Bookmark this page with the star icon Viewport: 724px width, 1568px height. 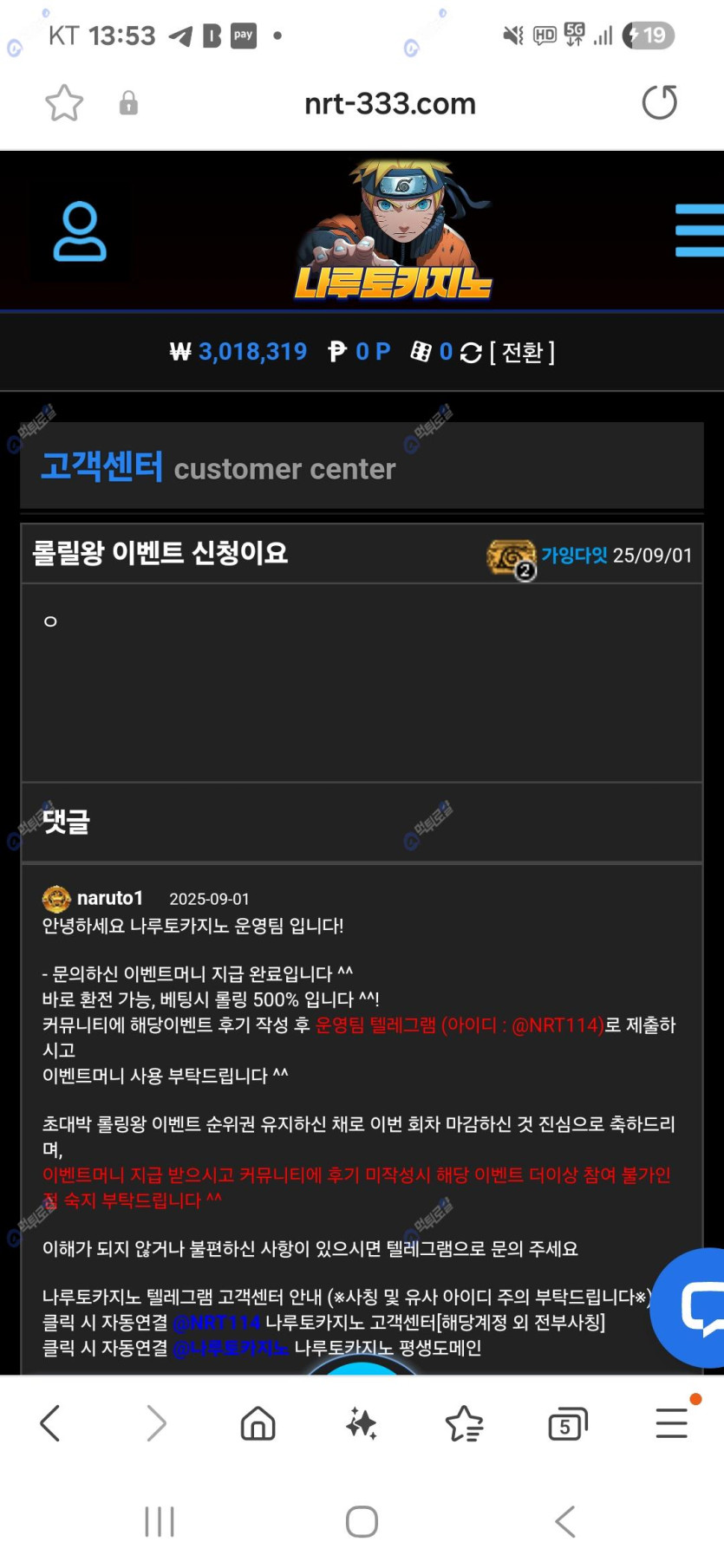click(x=64, y=103)
